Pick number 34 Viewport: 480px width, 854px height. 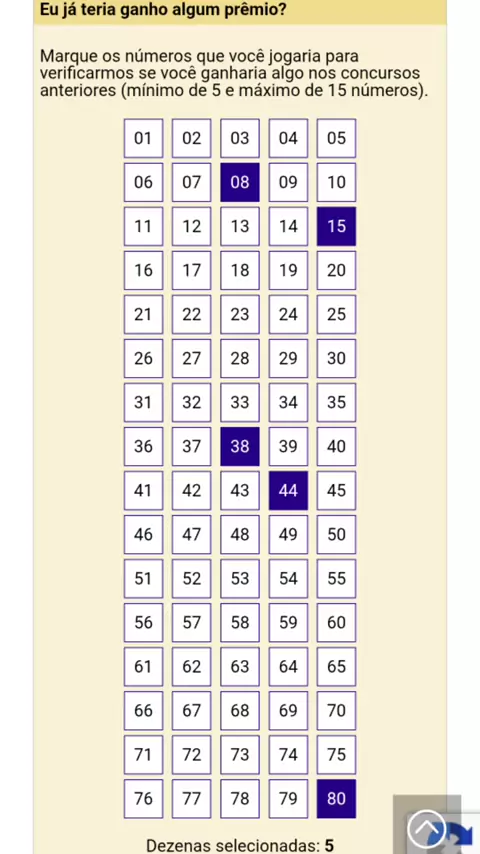(x=288, y=402)
